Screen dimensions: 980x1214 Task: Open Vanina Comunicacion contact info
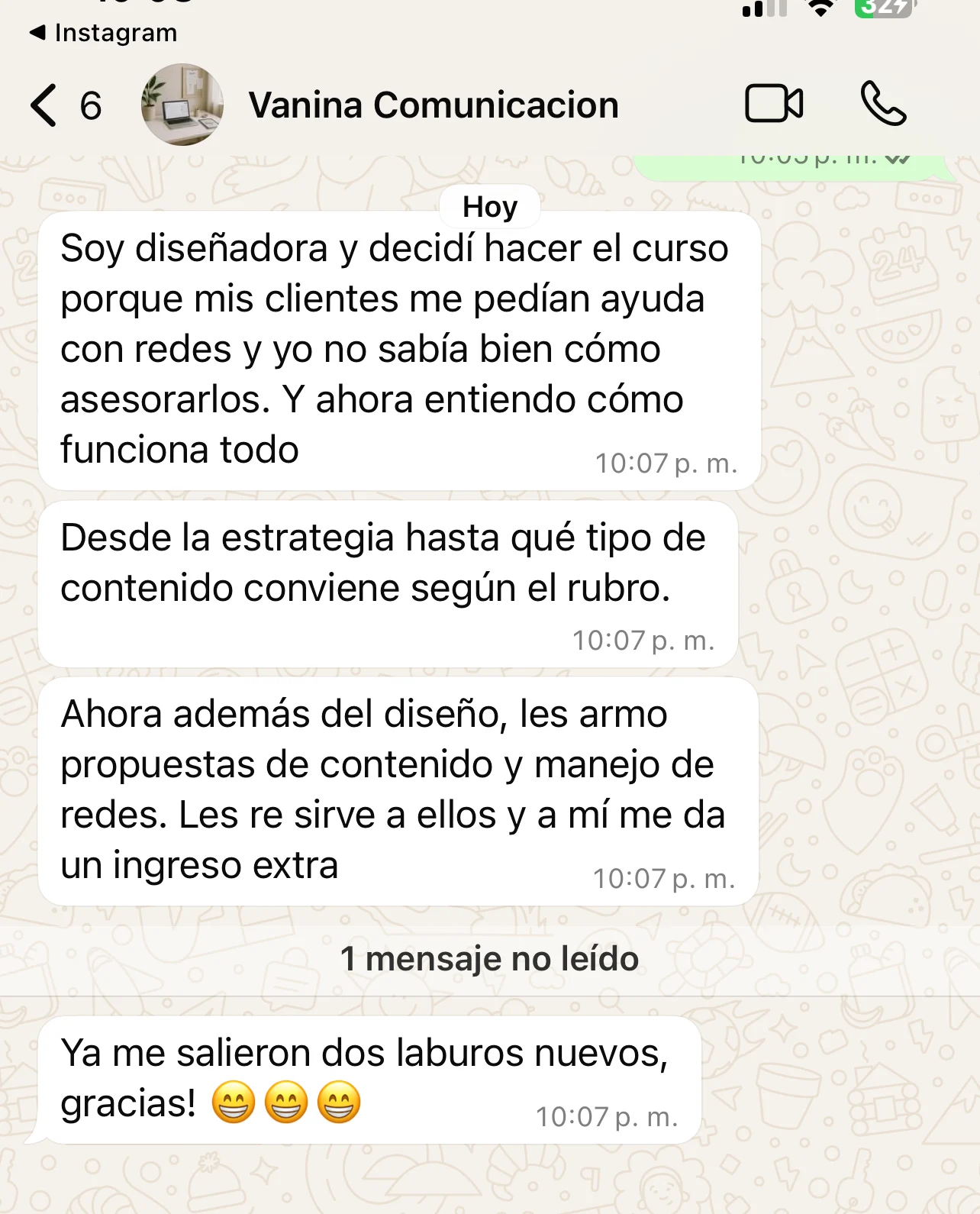[433, 105]
